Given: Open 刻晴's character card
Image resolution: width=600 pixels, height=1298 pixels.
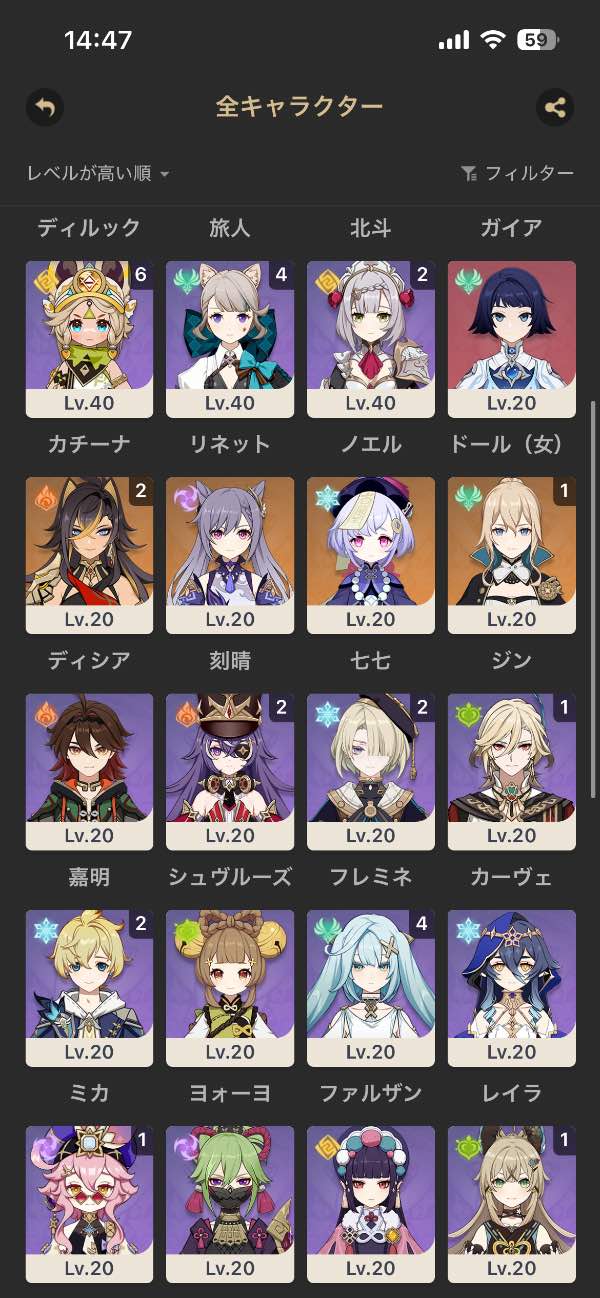Looking at the screenshot, I should point(230,555).
